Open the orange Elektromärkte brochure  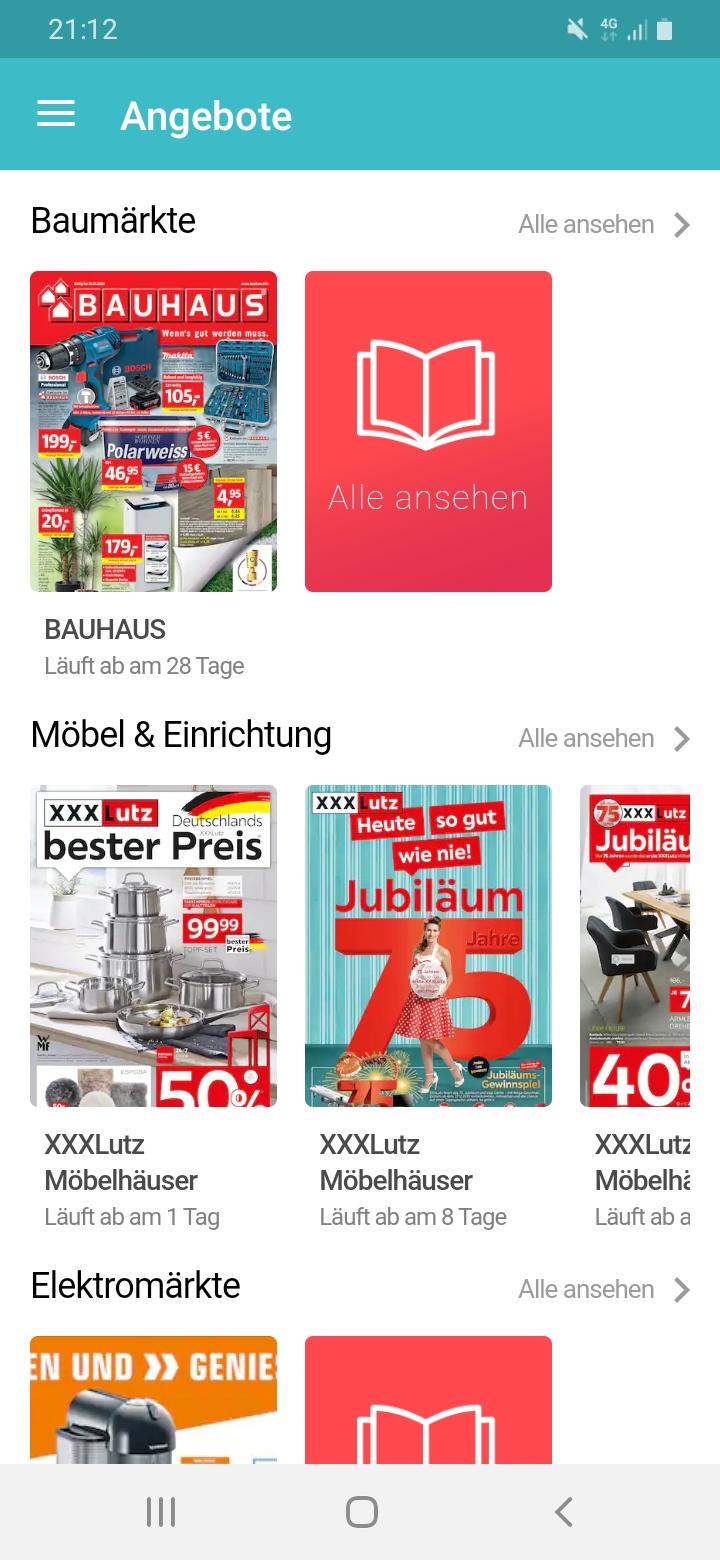tap(153, 1400)
